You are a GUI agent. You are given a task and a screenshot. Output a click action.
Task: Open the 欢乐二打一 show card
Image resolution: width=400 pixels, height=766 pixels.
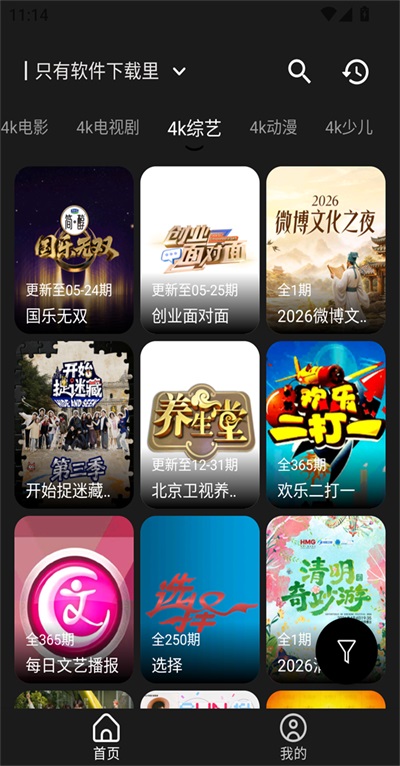[x=326, y=425]
